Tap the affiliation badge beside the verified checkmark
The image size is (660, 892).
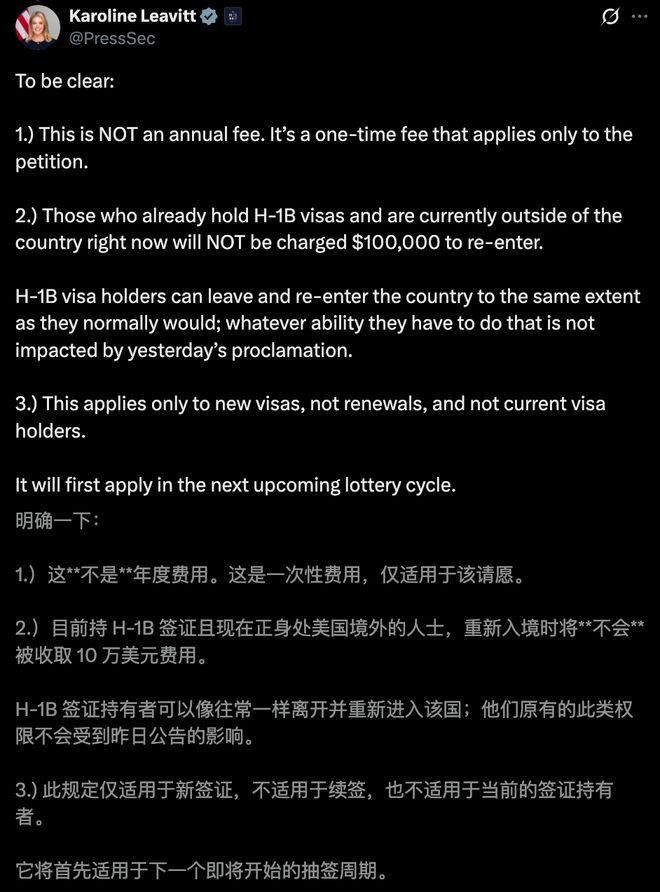[231, 16]
